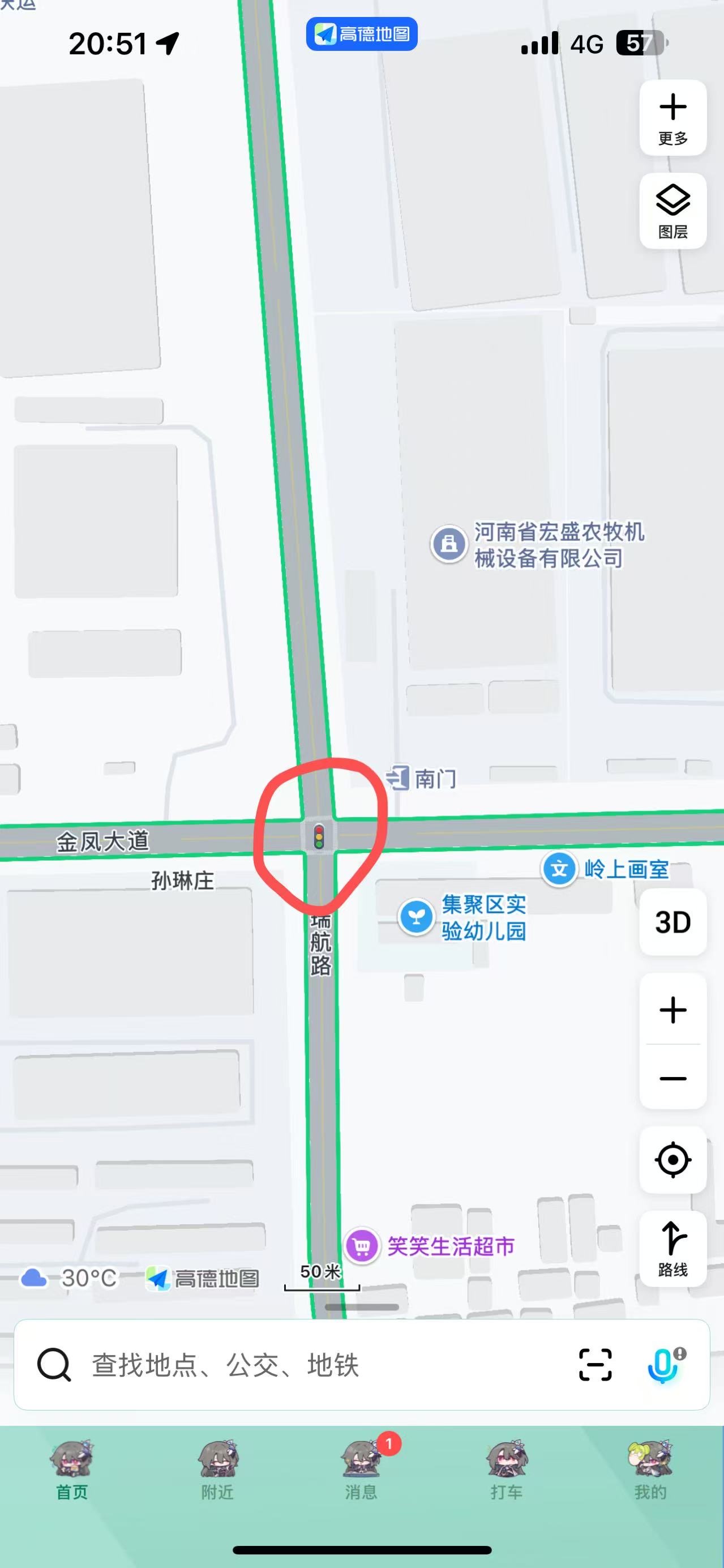
Task: Zoom in with the plus button
Action: [672, 1010]
